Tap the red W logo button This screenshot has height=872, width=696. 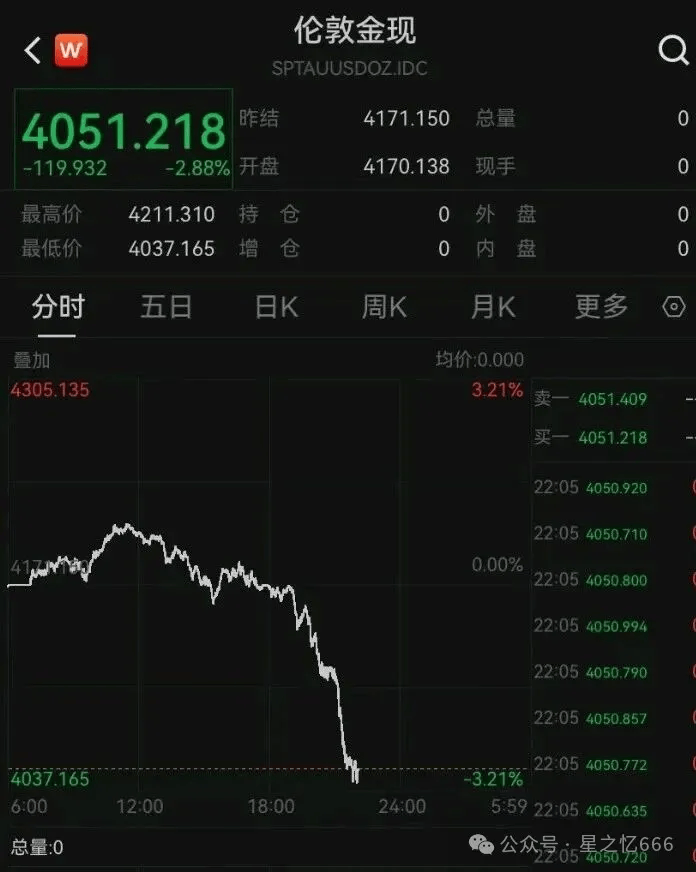coord(71,50)
